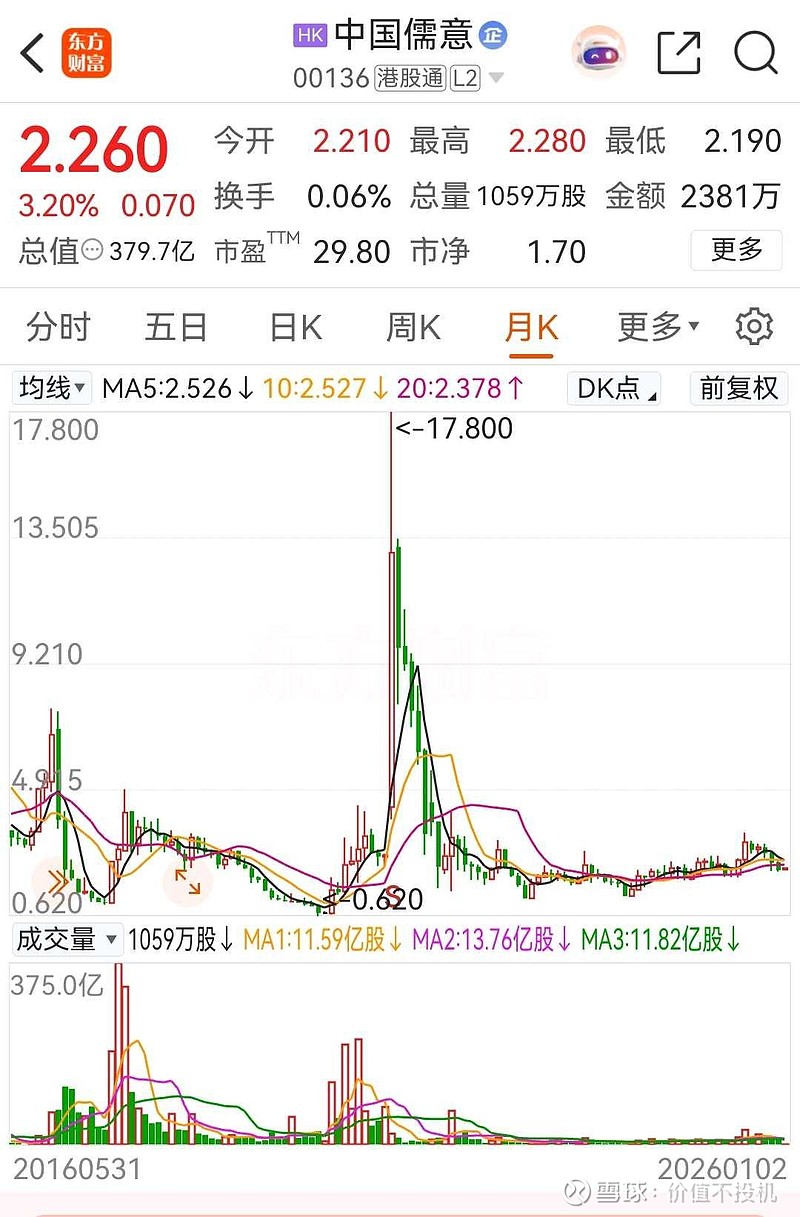800x1217 pixels.
Task: Tap the orange double-chevron icon on the chart
Action: 58,882
